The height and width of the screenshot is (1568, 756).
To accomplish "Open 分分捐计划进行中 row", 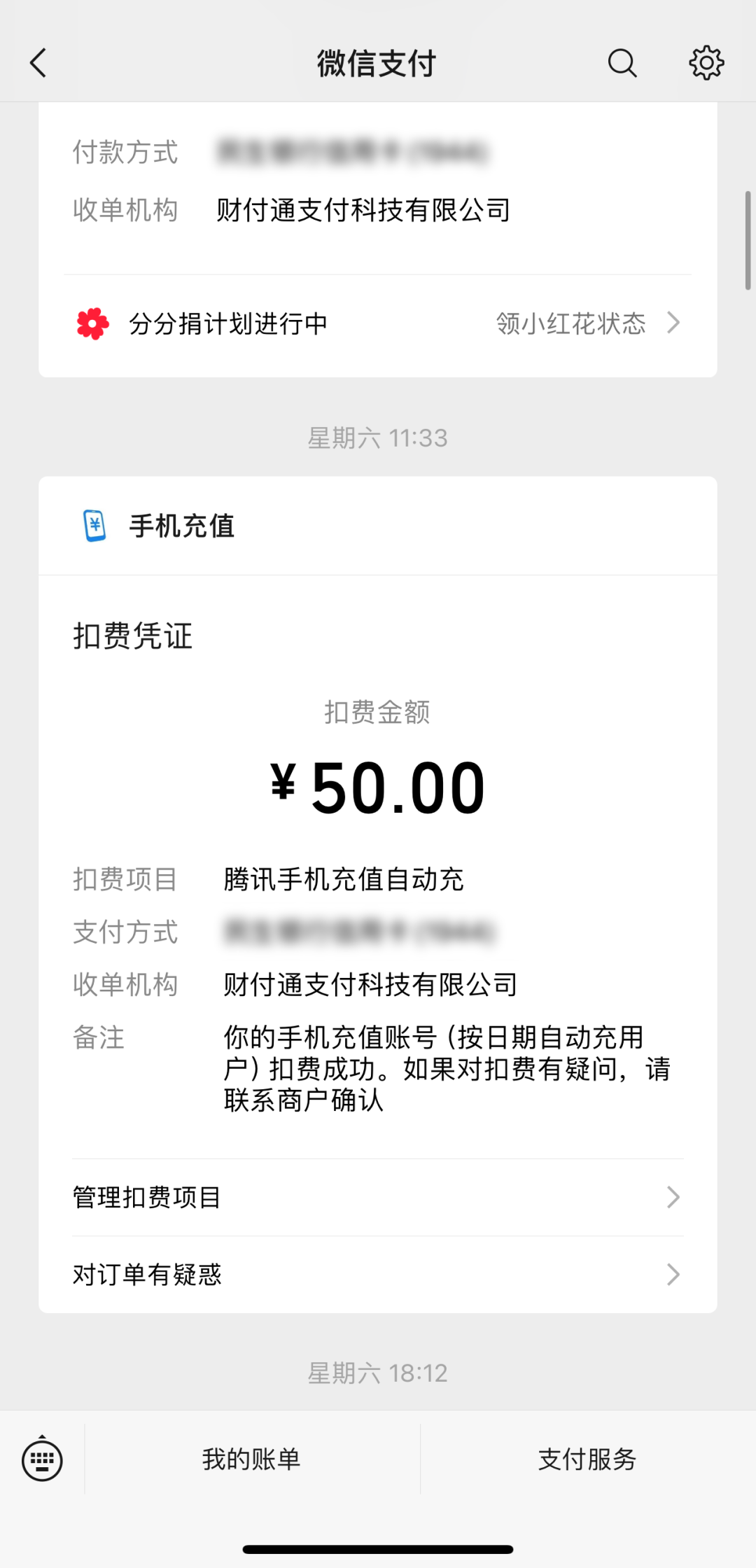I will click(x=378, y=323).
